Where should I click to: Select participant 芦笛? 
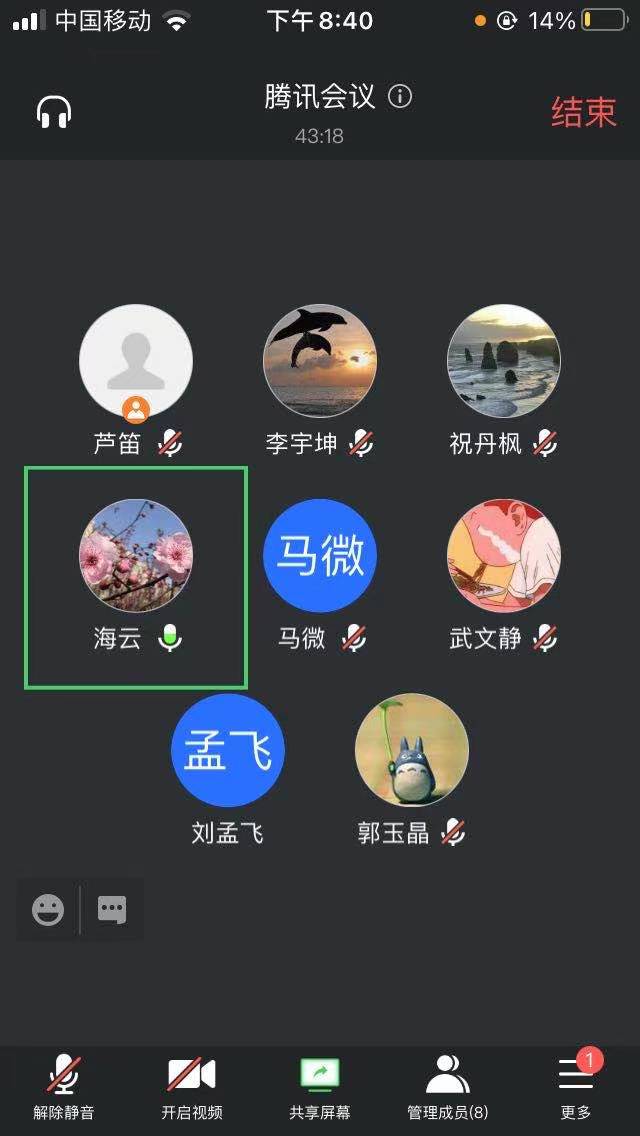coord(136,362)
